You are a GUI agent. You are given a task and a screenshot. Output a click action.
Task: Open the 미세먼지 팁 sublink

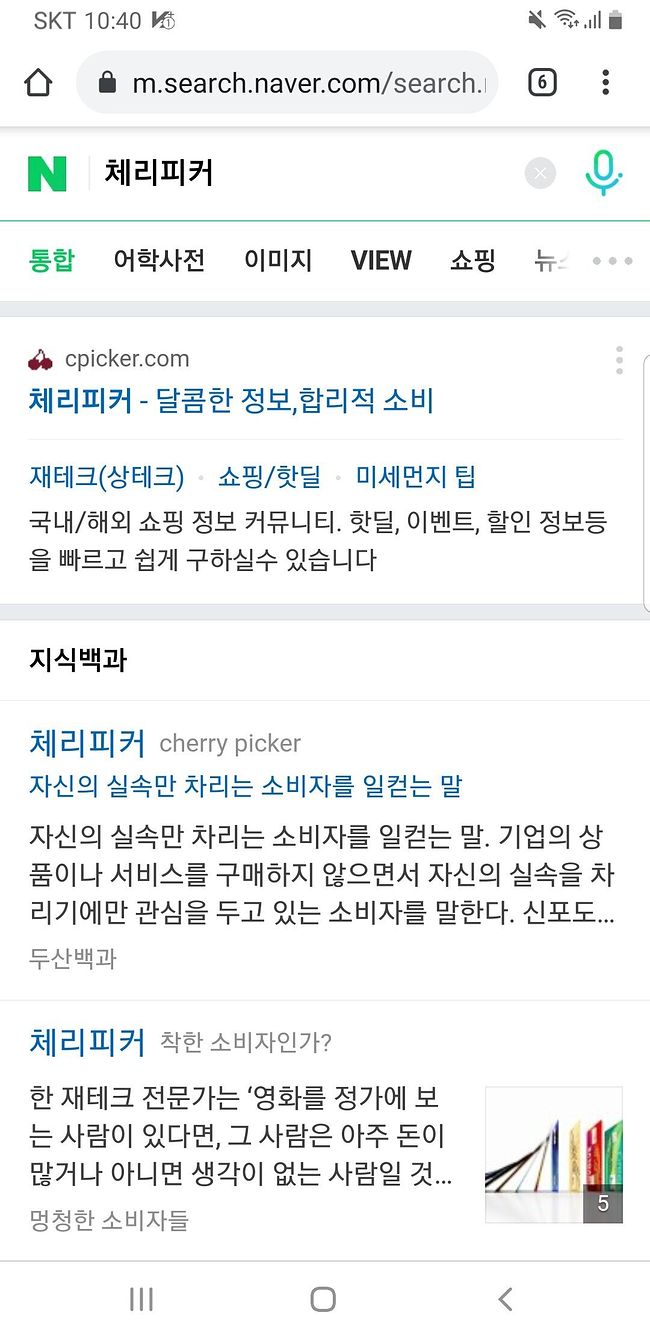(416, 477)
